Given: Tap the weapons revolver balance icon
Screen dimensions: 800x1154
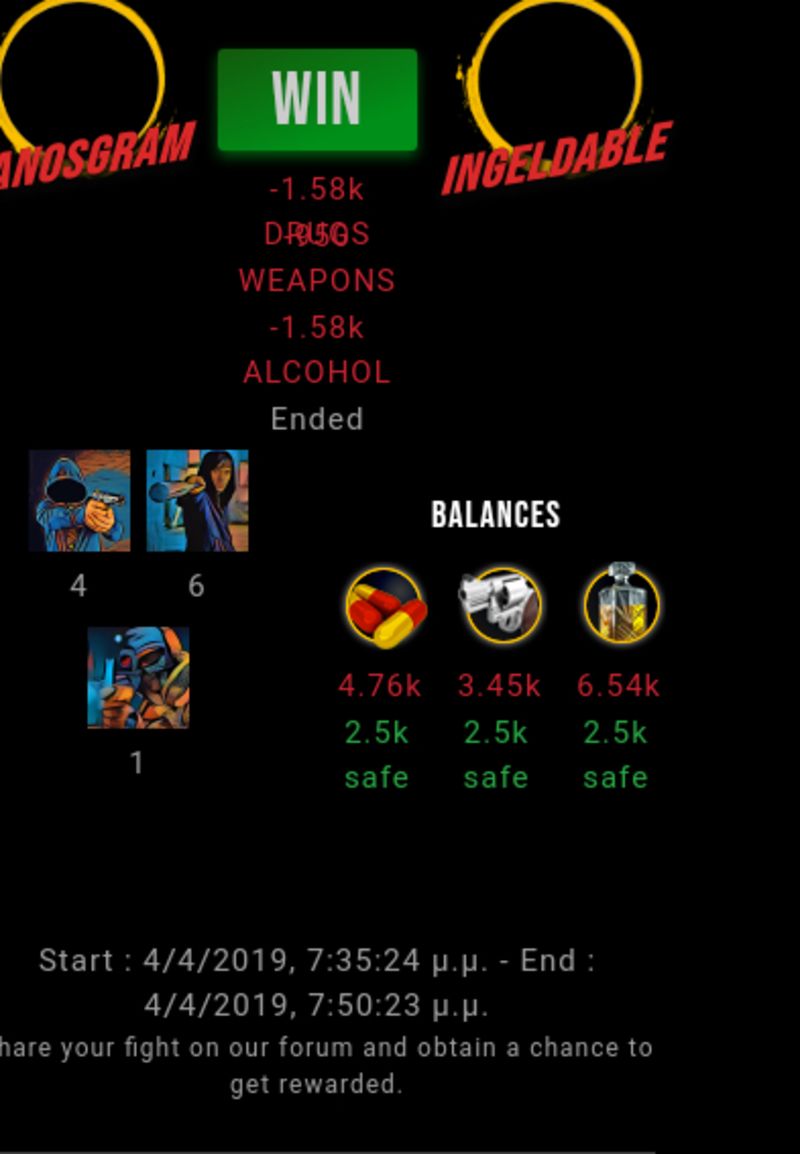Looking at the screenshot, I should (x=501, y=605).
